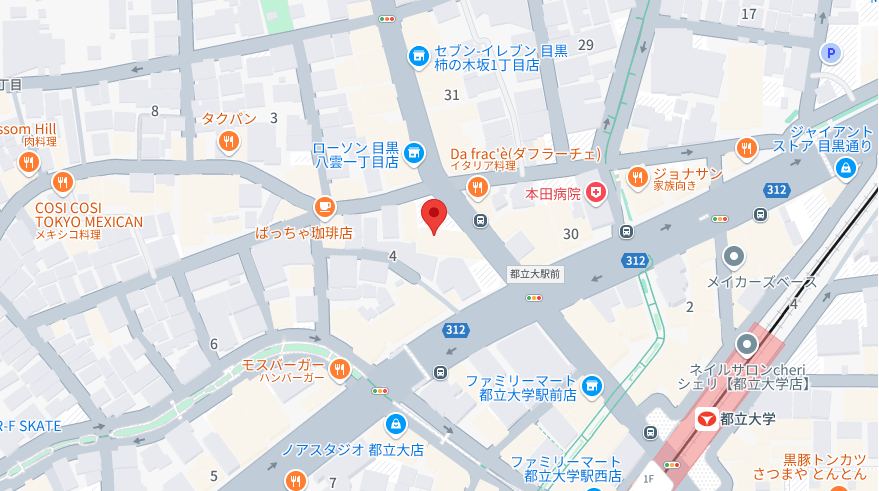Select ローソン 目黒八雲一丁目店 store marker
This screenshot has height=491, width=879.
[416, 153]
